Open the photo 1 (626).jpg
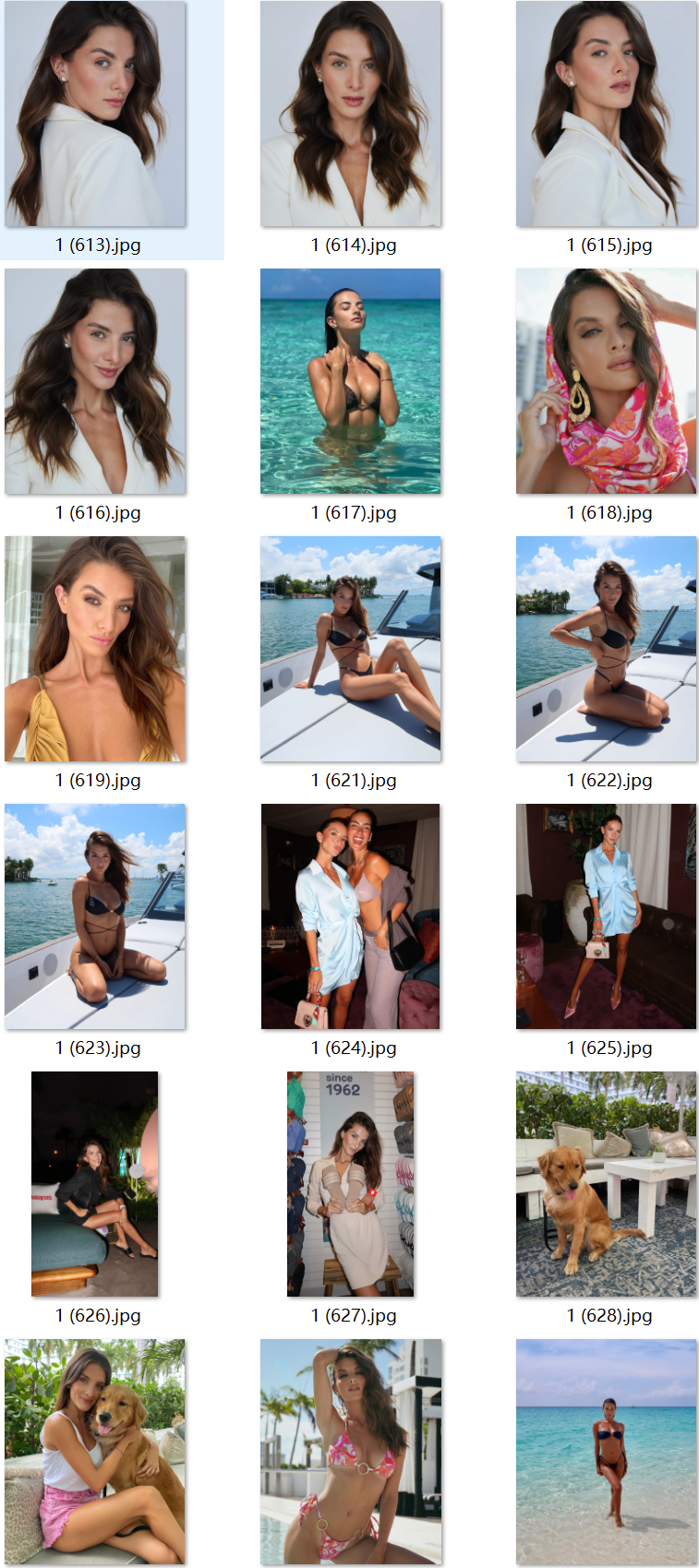This screenshot has height=1568, width=699. tap(95, 1185)
